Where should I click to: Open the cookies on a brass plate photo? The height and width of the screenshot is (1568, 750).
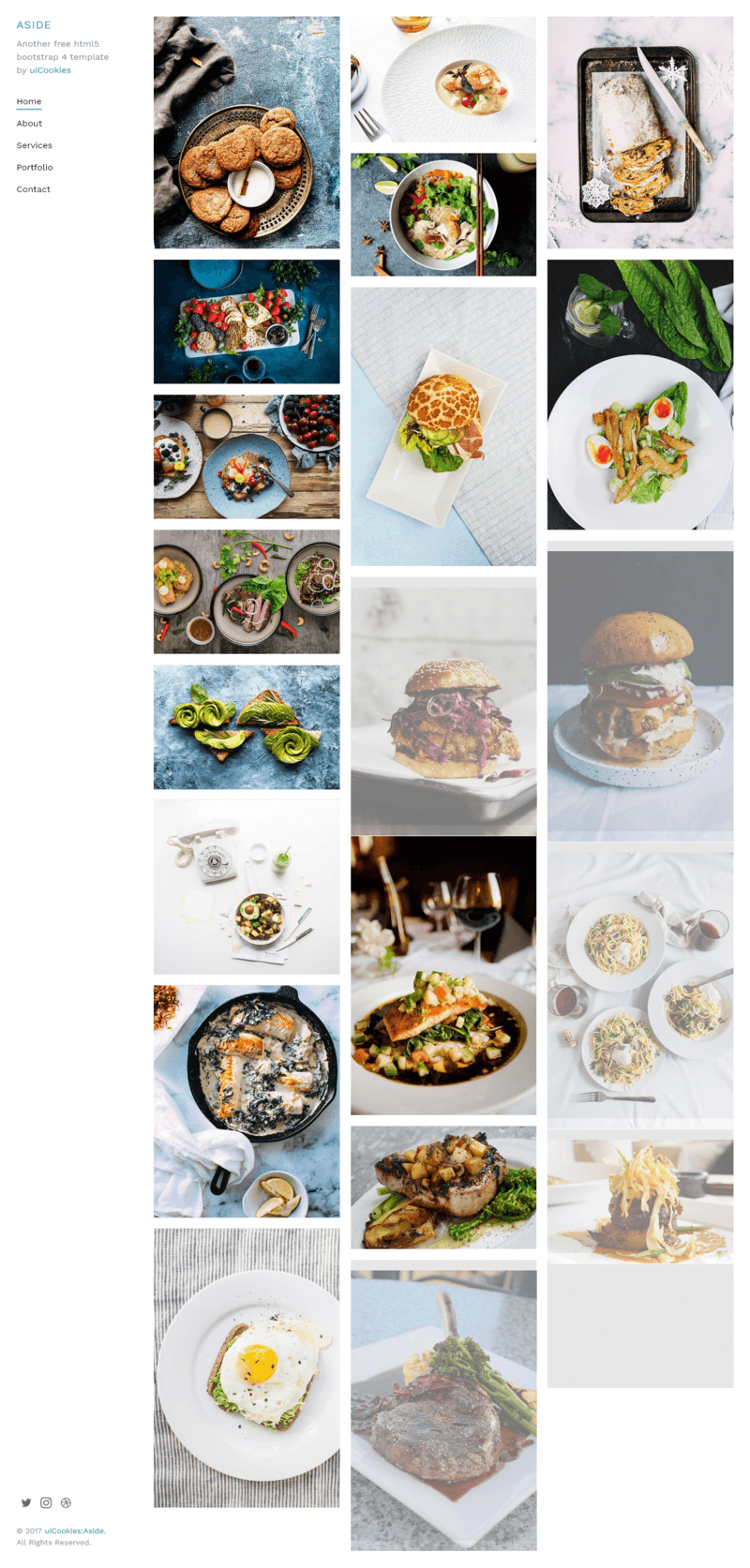click(x=247, y=132)
